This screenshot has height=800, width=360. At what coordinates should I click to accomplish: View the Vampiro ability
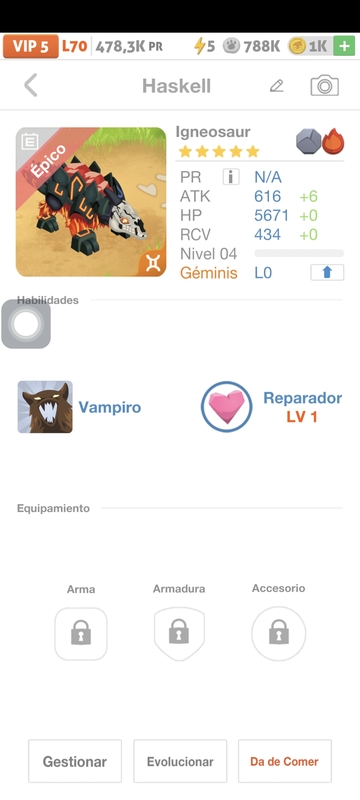pyautogui.click(x=80, y=407)
